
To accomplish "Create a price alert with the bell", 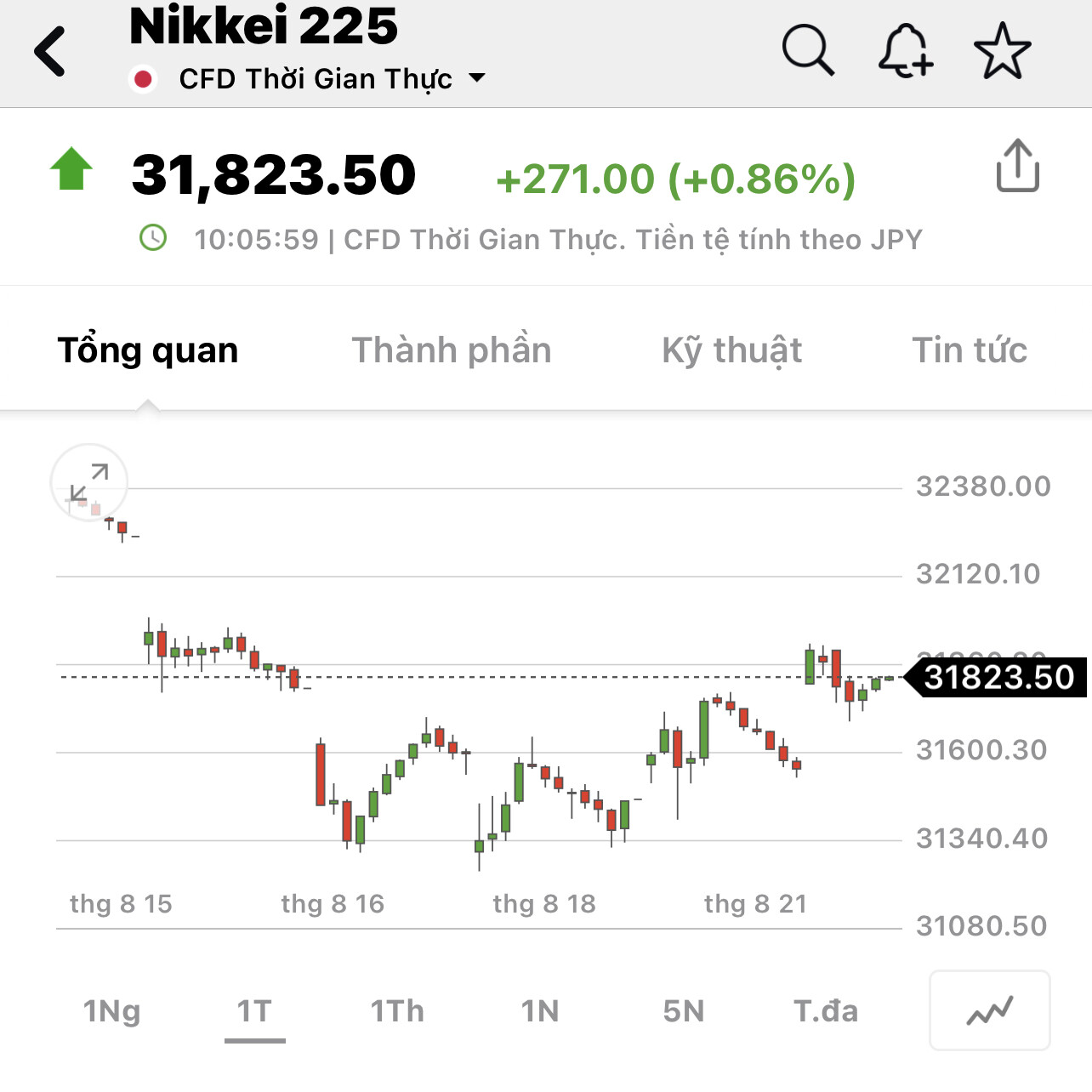I will [905, 51].
